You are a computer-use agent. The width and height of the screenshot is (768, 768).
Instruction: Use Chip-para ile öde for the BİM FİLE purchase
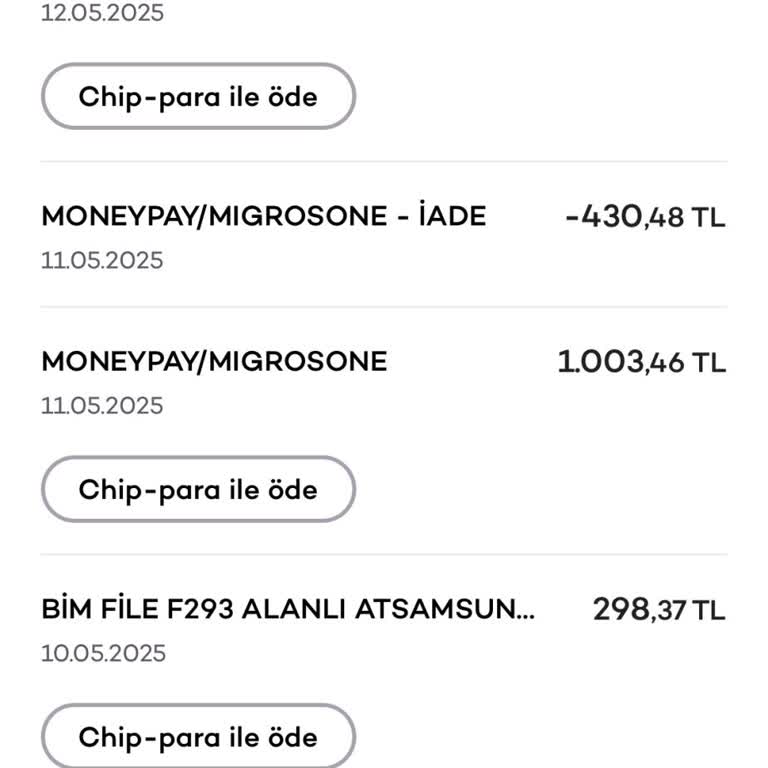pyautogui.click(x=198, y=737)
